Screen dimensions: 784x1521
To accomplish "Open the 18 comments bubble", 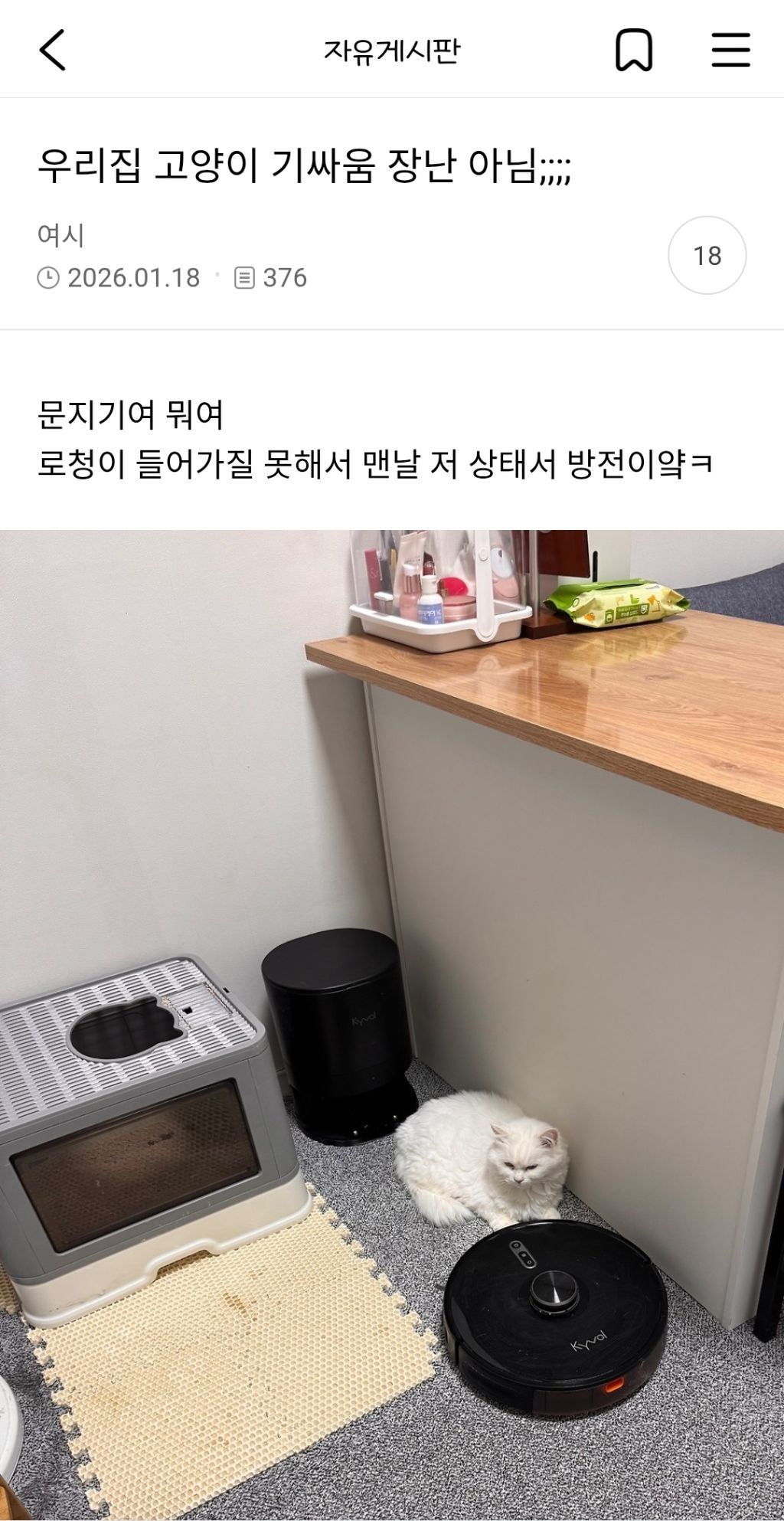I will [707, 255].
